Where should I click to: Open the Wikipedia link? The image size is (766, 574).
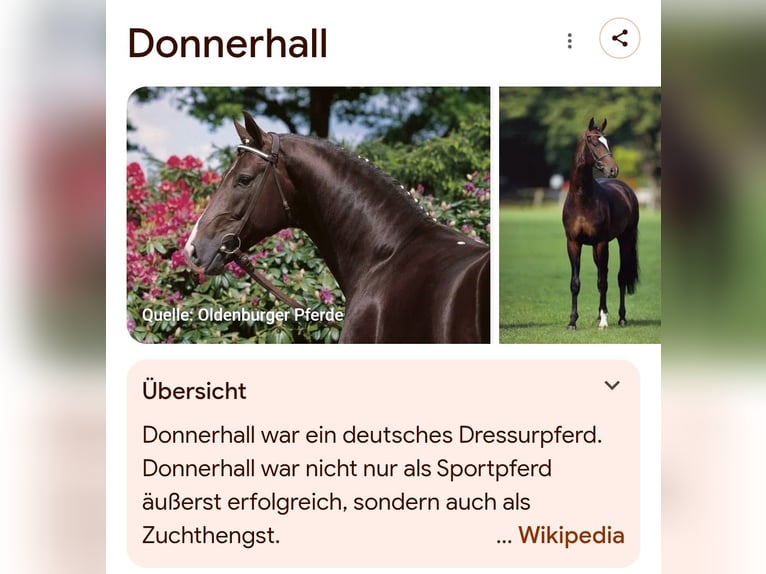[x=571, y=535]
